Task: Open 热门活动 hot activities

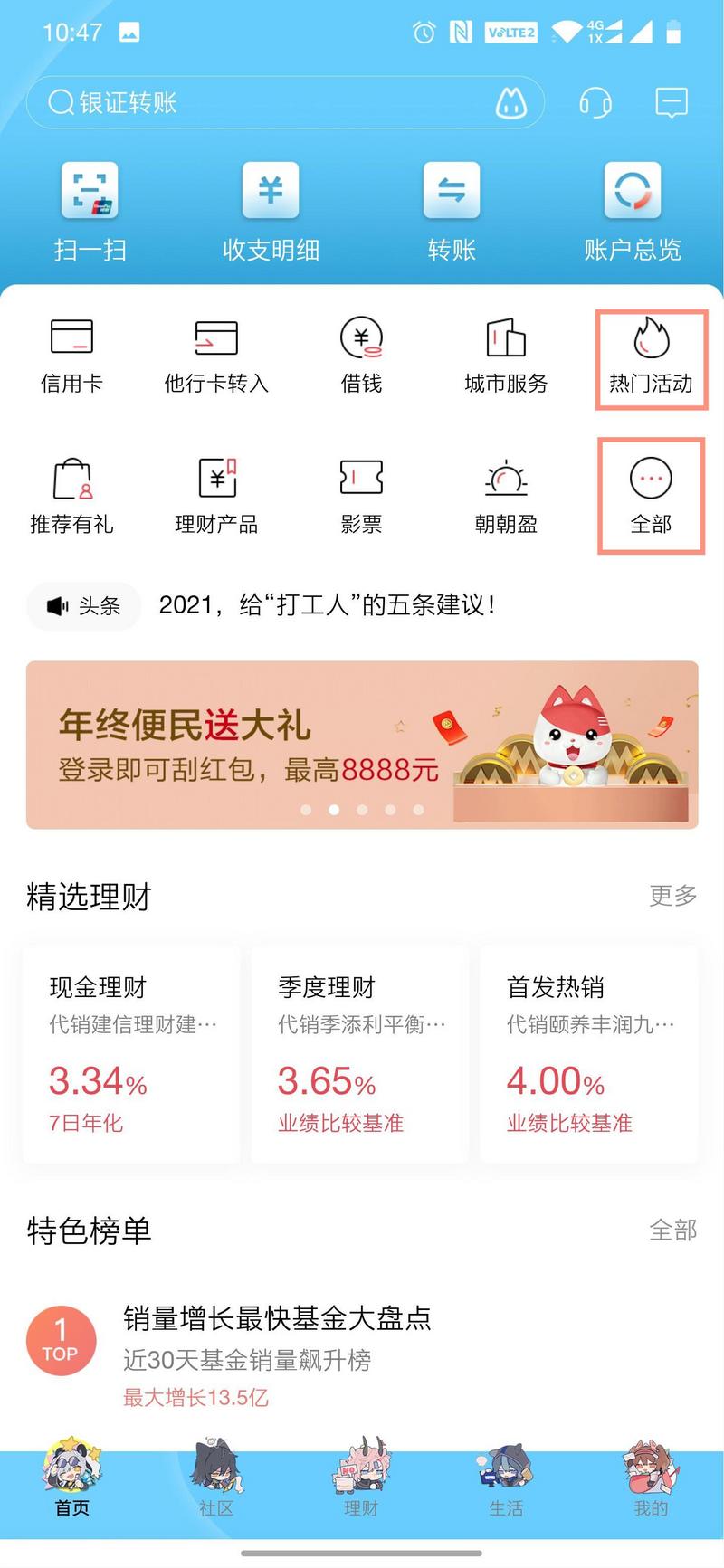Action: click(651, 358)
